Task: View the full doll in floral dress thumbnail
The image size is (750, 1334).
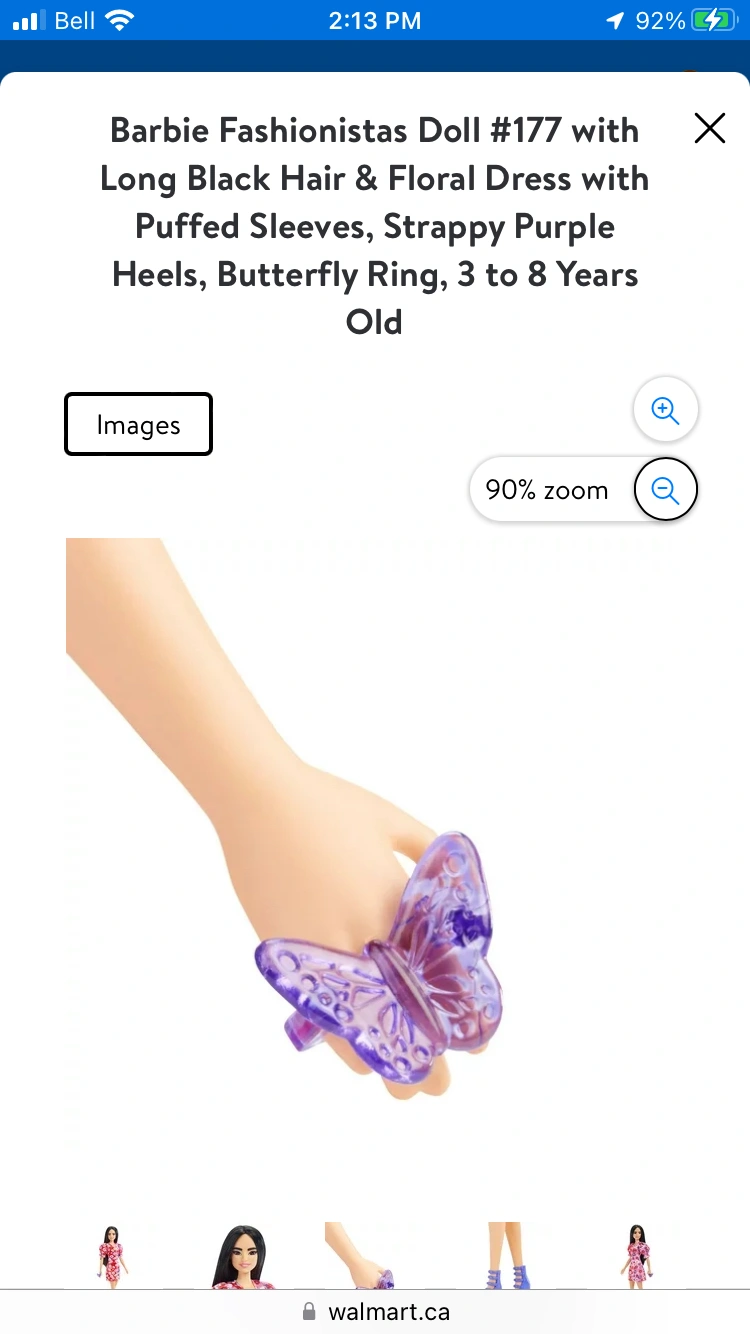Action: click(112, 1256)
